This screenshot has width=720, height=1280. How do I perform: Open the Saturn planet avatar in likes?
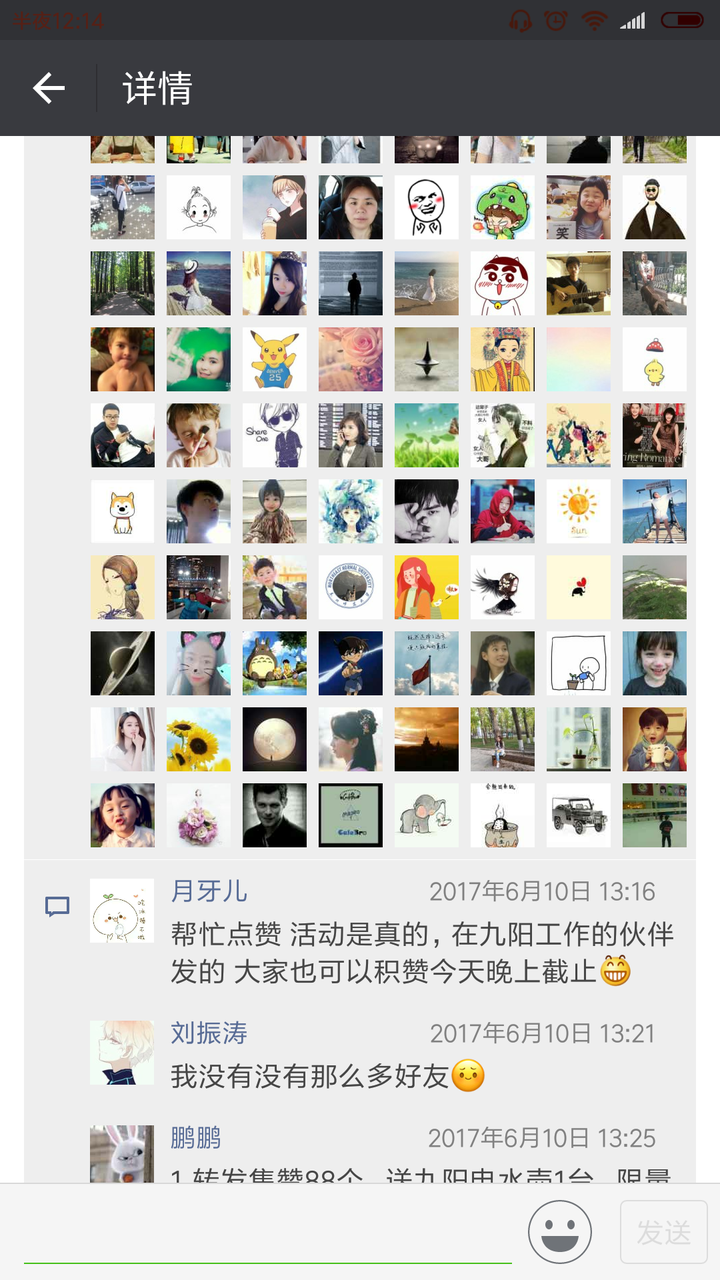pos(123,664)
